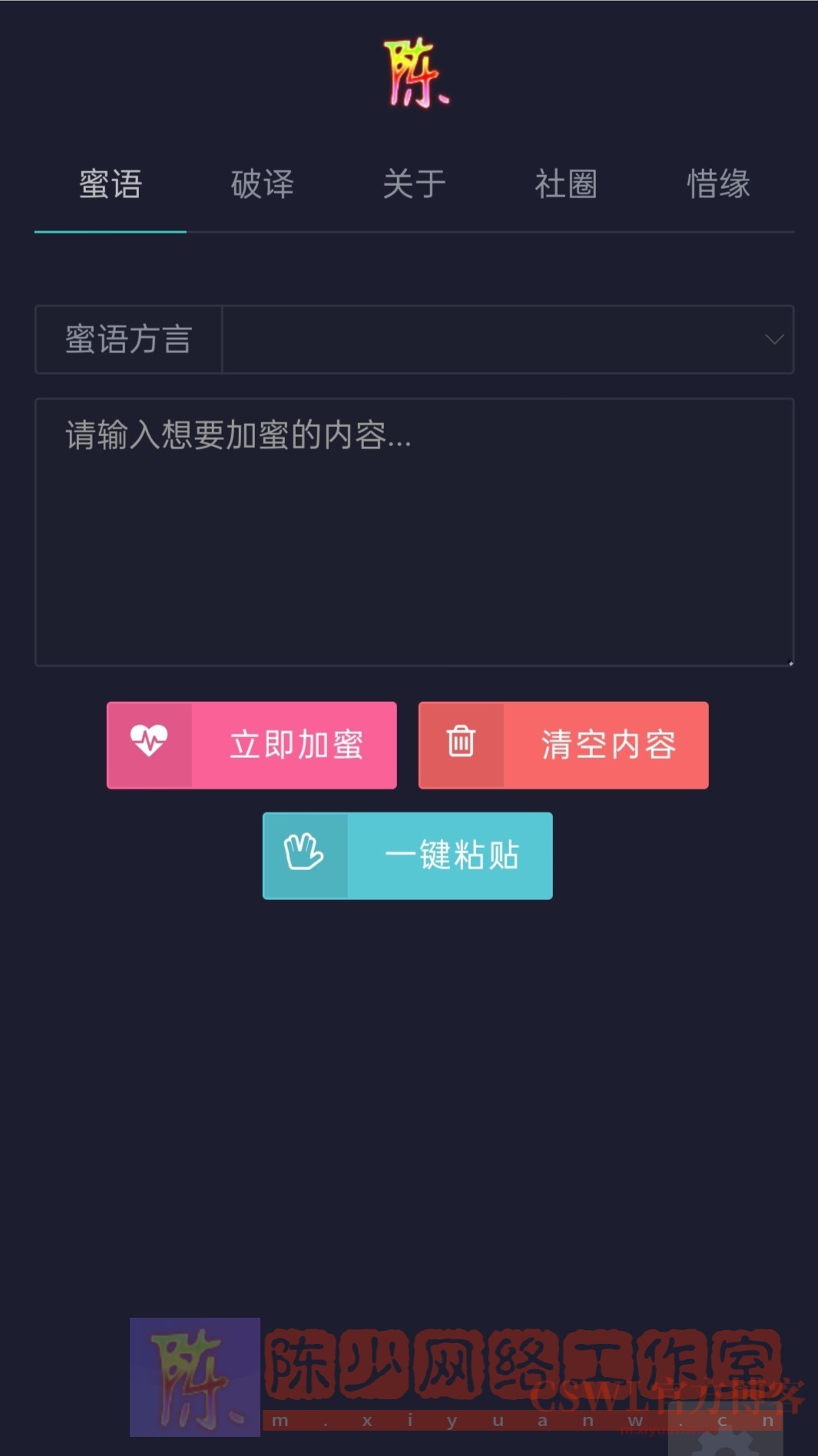The height and width of the screenshot is (1456, 818).
Task: Expand the 蜜语方言 dropdown
Action: [507, 339]
